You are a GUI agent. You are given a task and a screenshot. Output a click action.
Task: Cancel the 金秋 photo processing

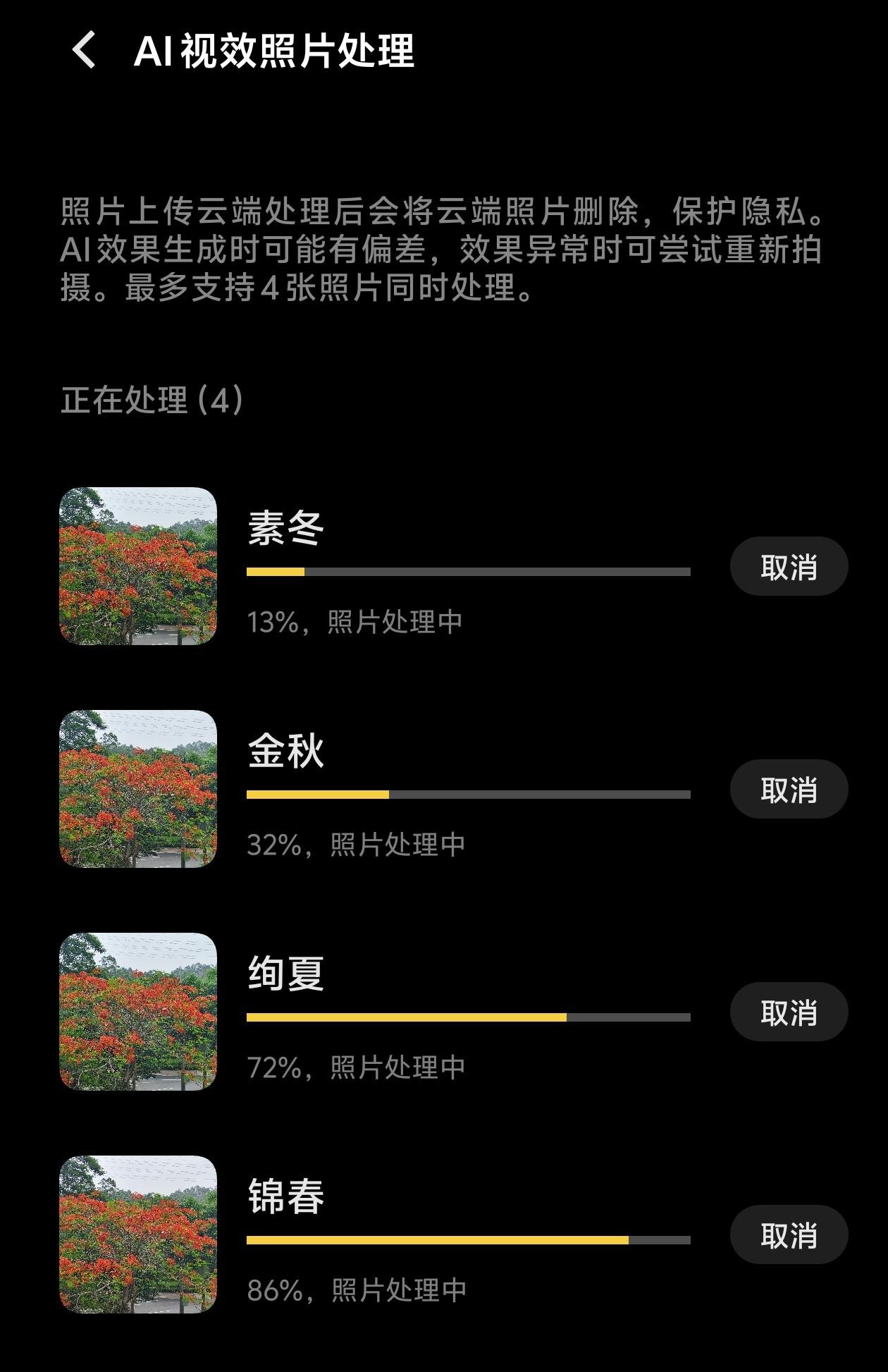(x=789, y=790)
